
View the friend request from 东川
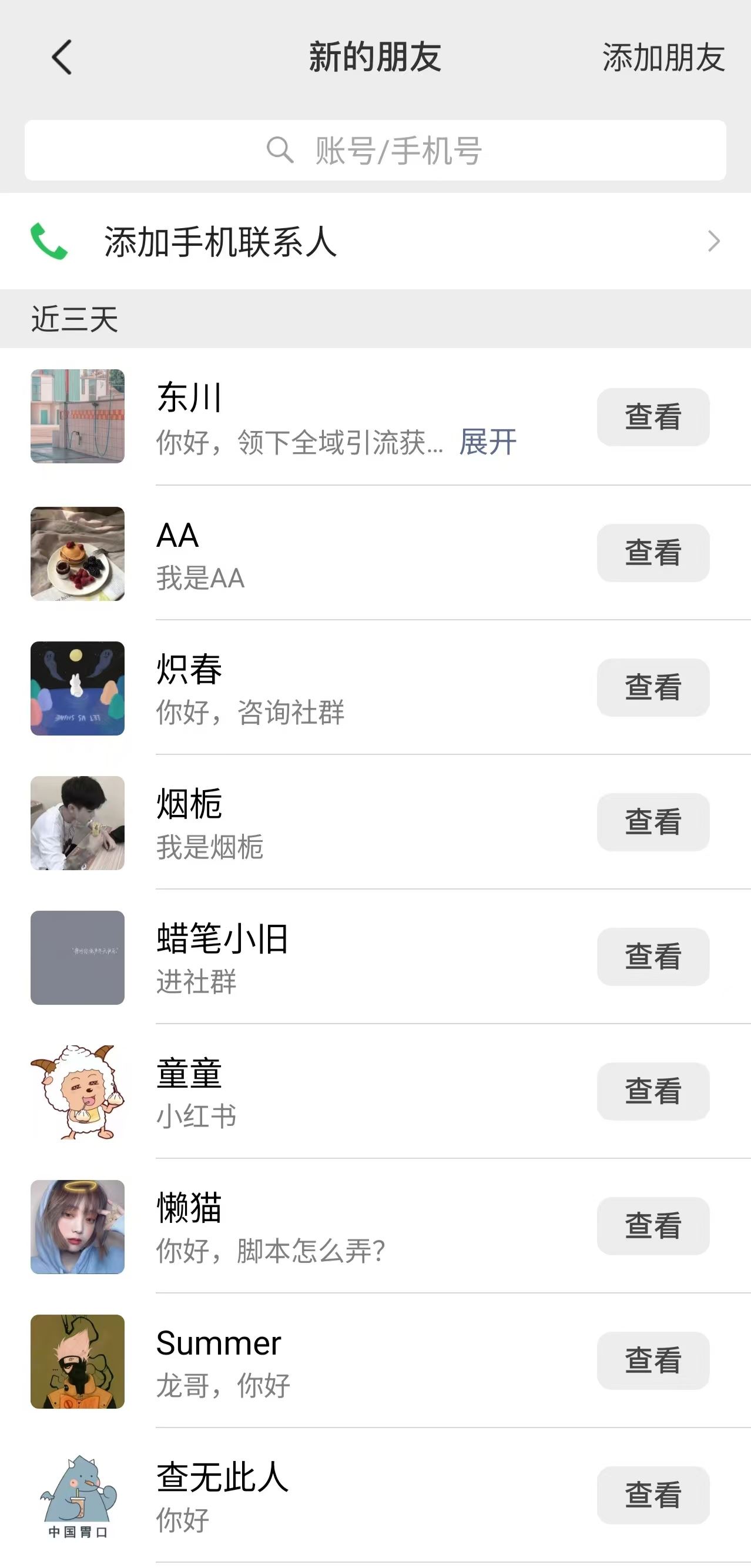(x=652, y=417)
